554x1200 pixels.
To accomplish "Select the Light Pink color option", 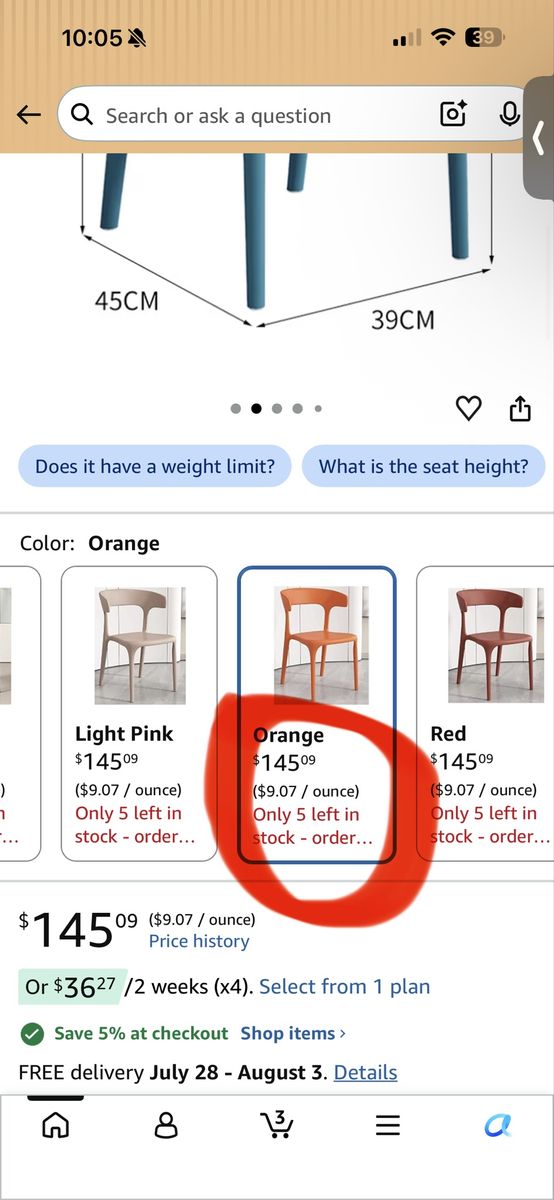I will point(139,713).
